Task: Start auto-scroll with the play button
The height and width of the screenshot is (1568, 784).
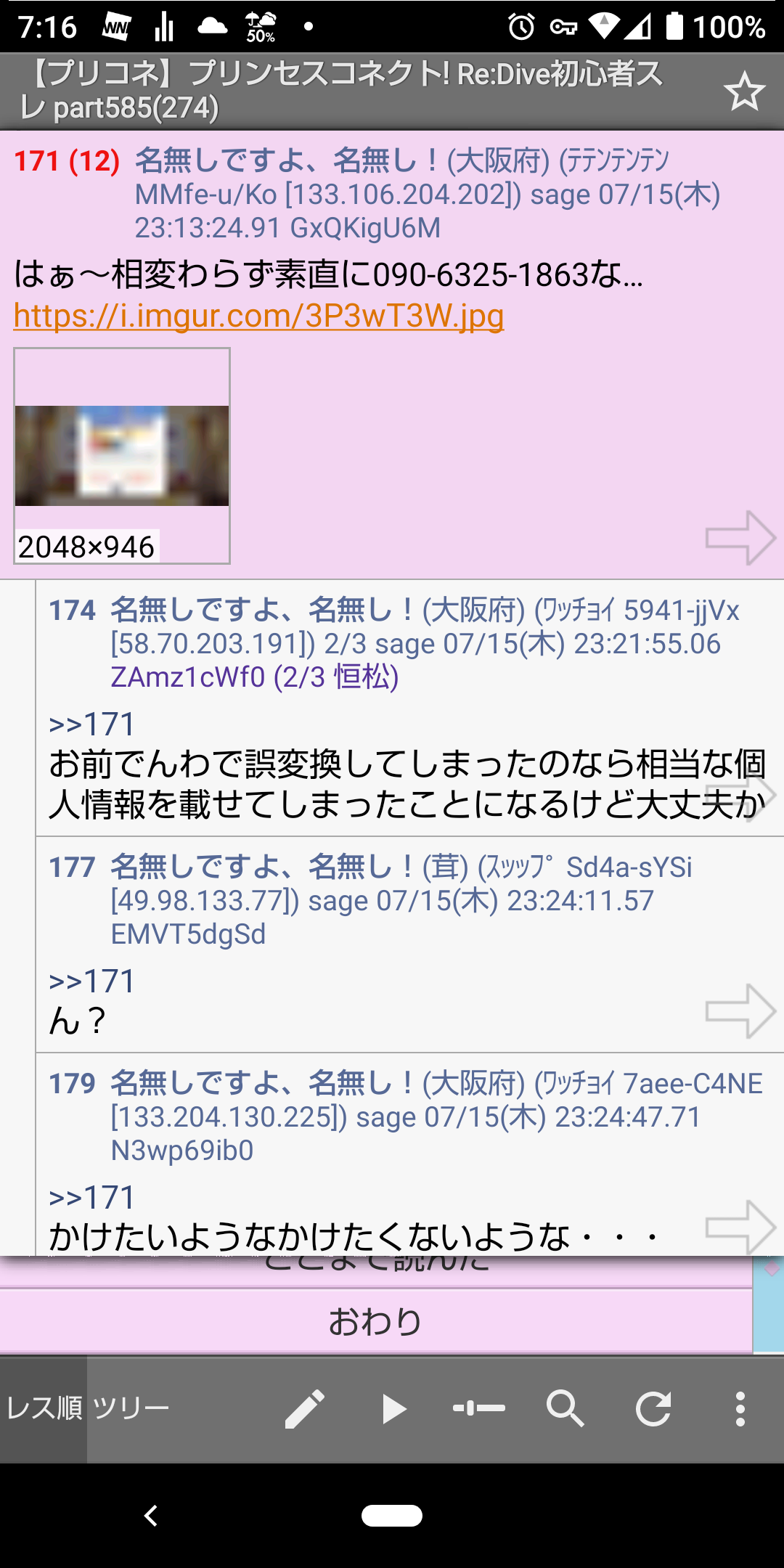Action: tap(393, 1409)
